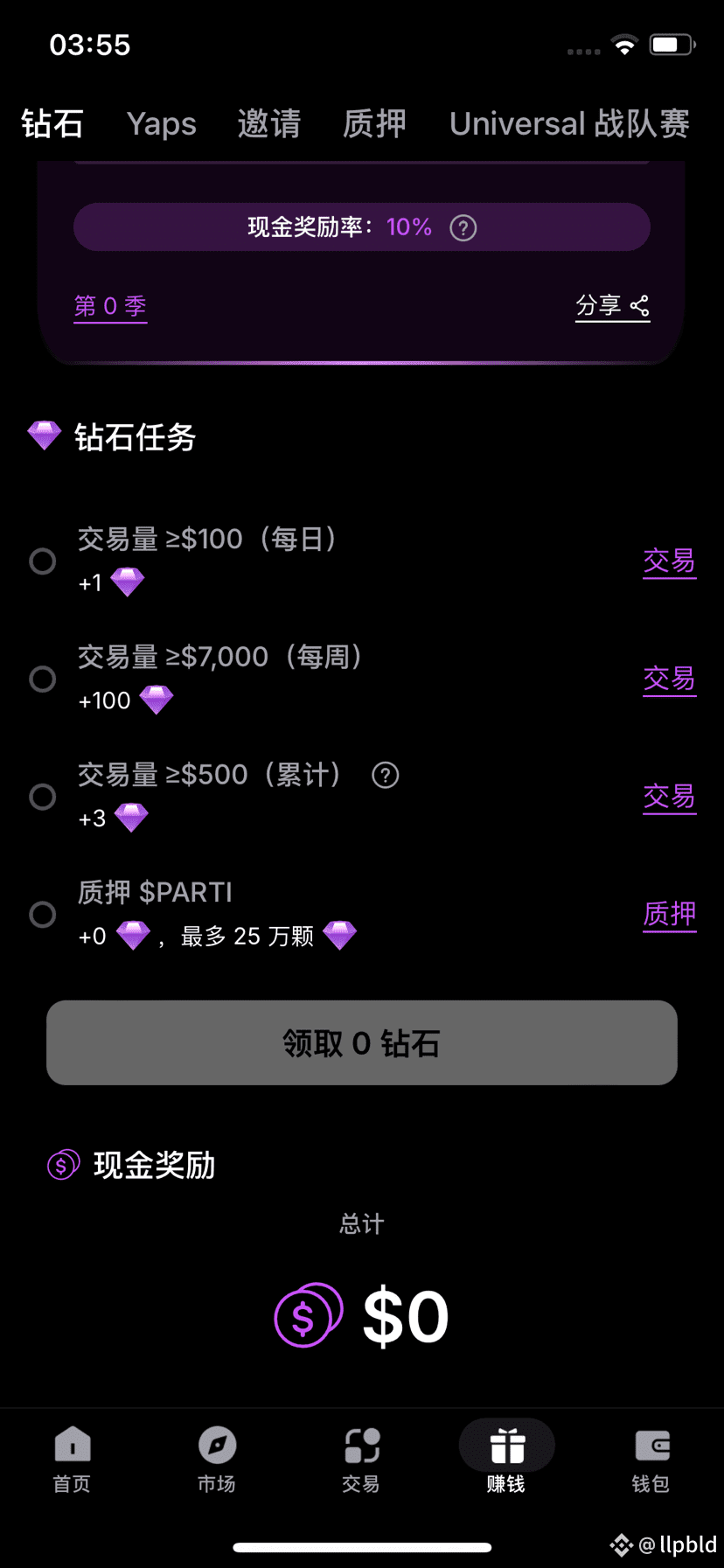Switch to the Yaps tab
The height and width of the screenshot is (1568, 724).
pyautogui.click(x=162, y=124)
